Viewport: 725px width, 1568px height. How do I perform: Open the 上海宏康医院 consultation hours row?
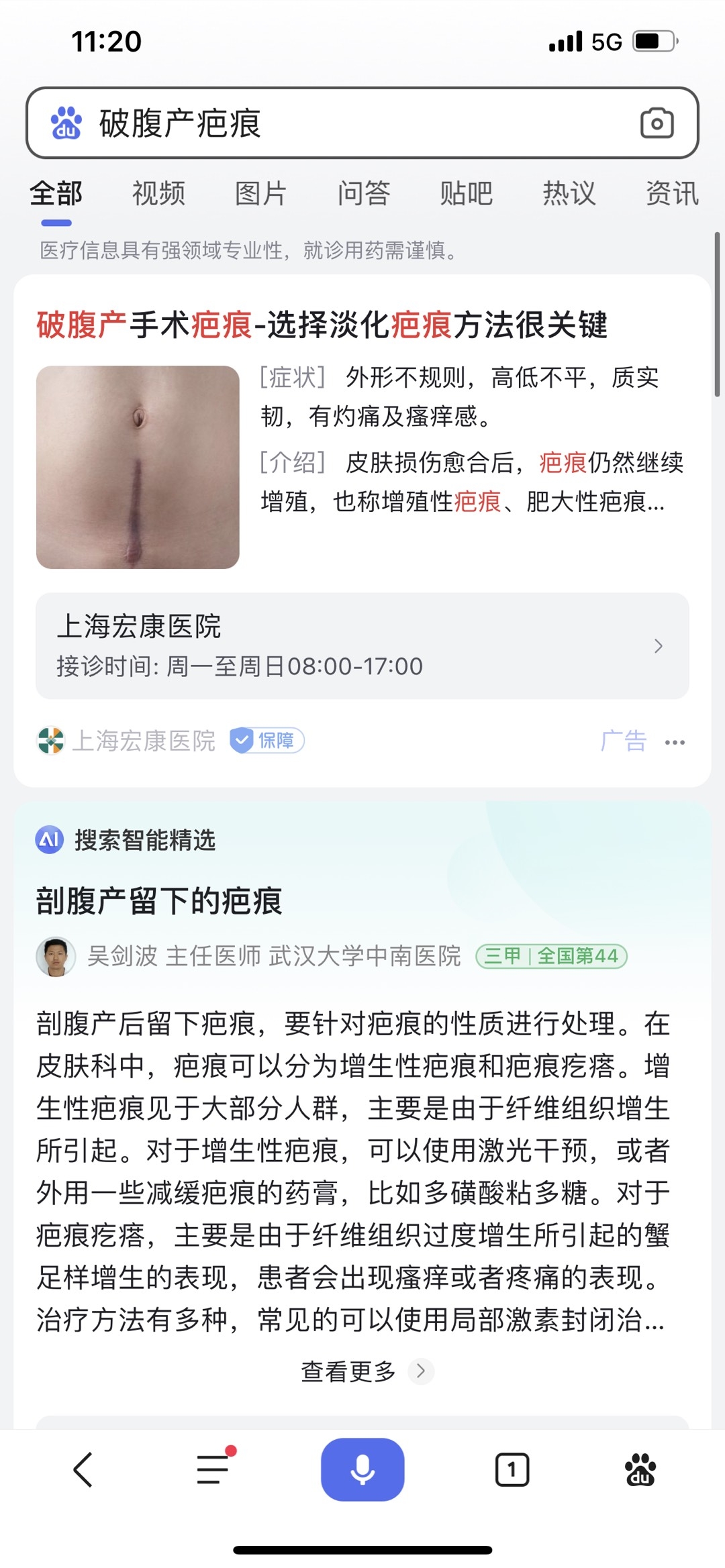coord(362,645)
